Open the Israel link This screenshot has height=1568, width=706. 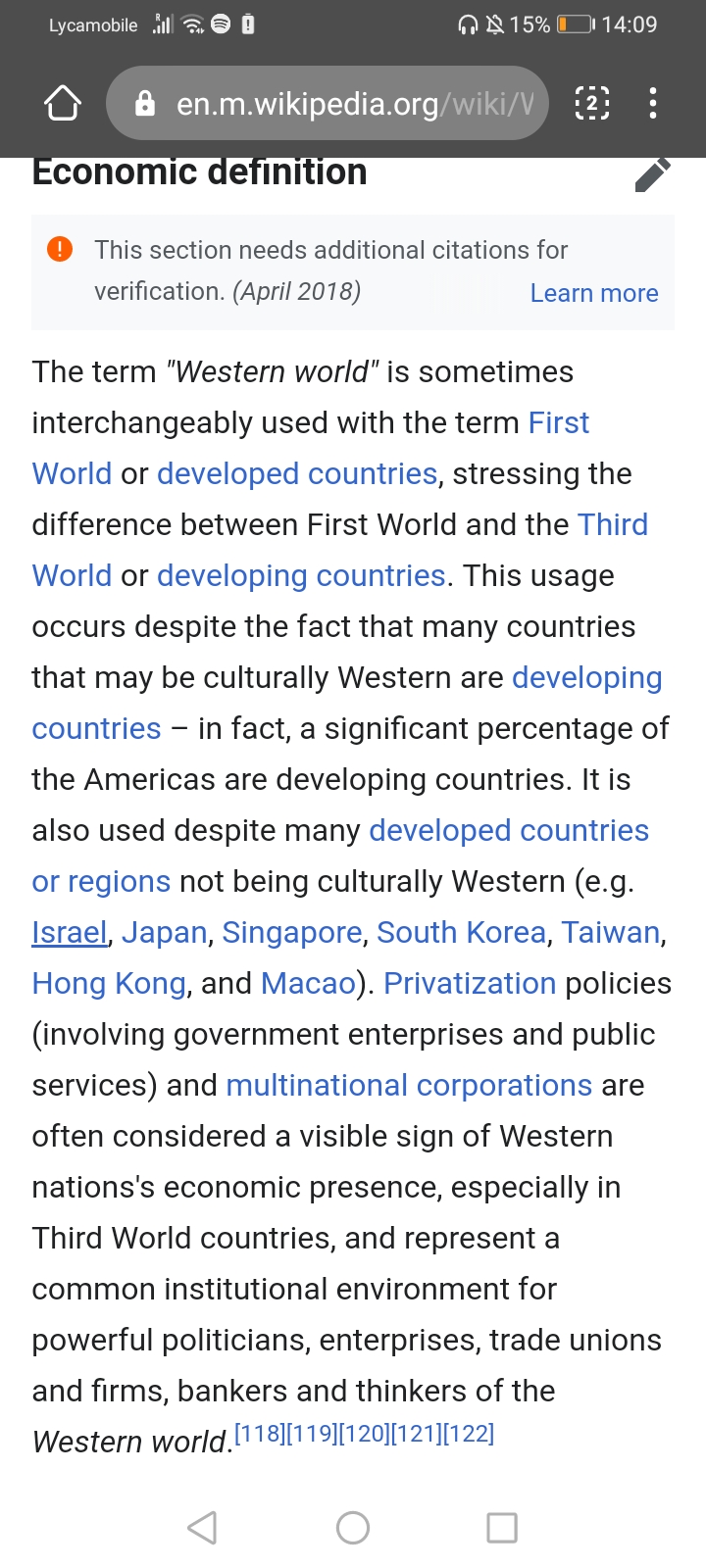69,932
